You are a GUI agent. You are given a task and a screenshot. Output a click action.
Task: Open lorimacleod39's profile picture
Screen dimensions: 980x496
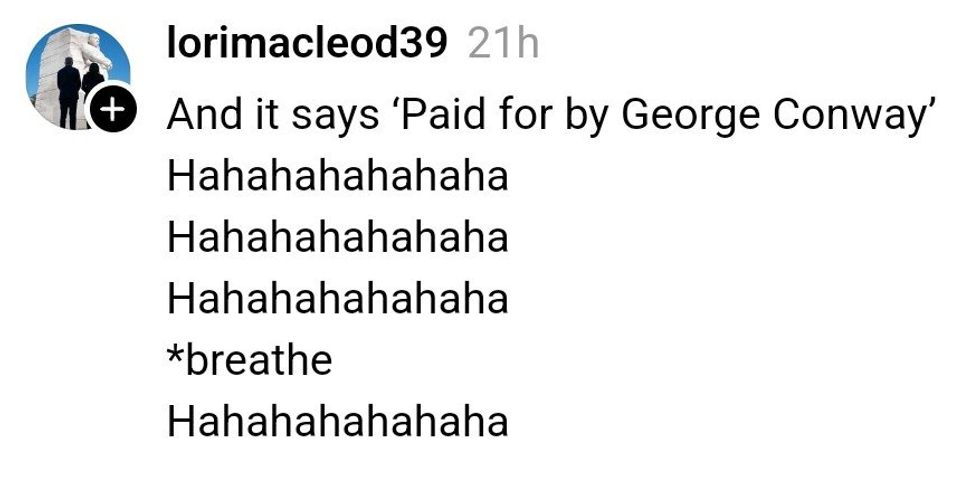click(x=73, y=70)
